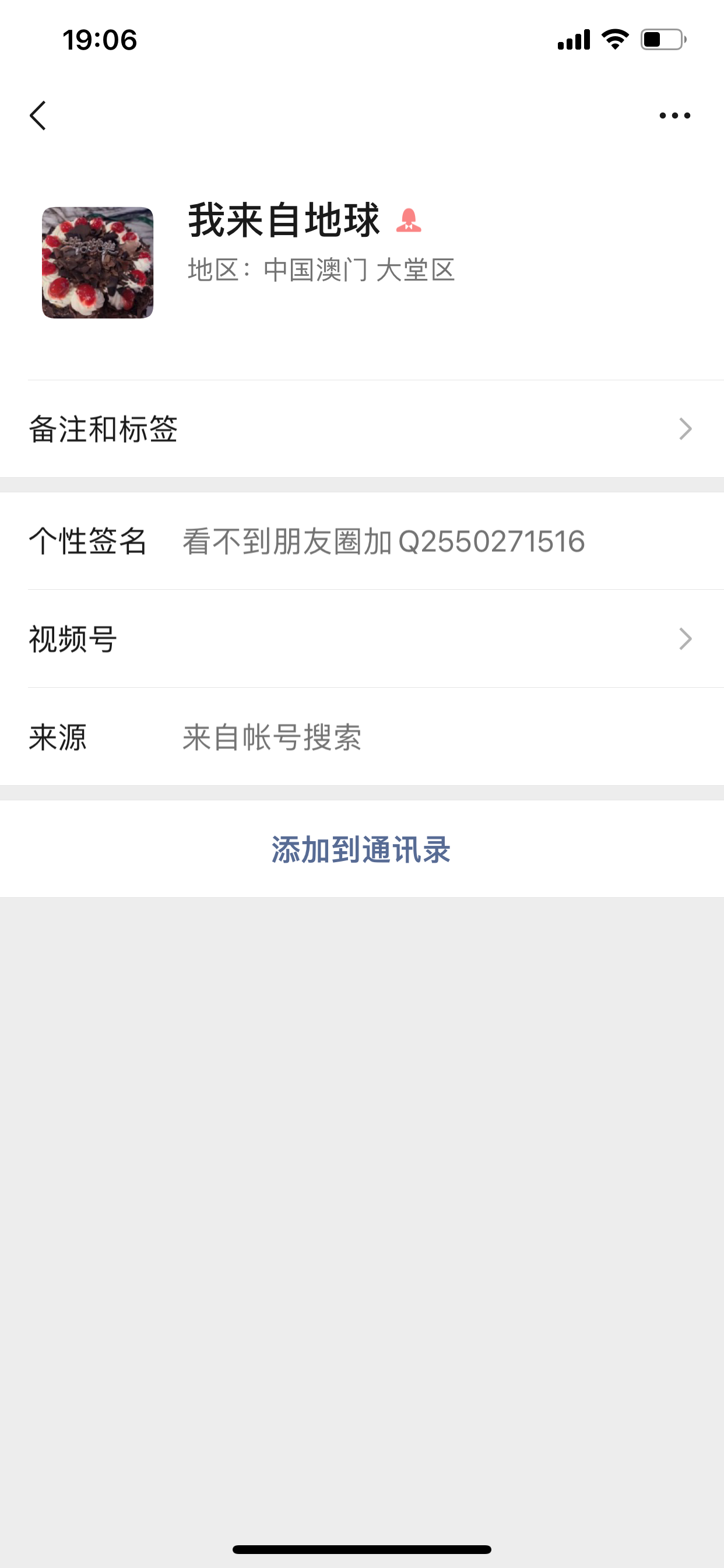724x1568 pixels.
Task: Tap 添加到通讯录 to add contact
Action: [x=361, y=849]
